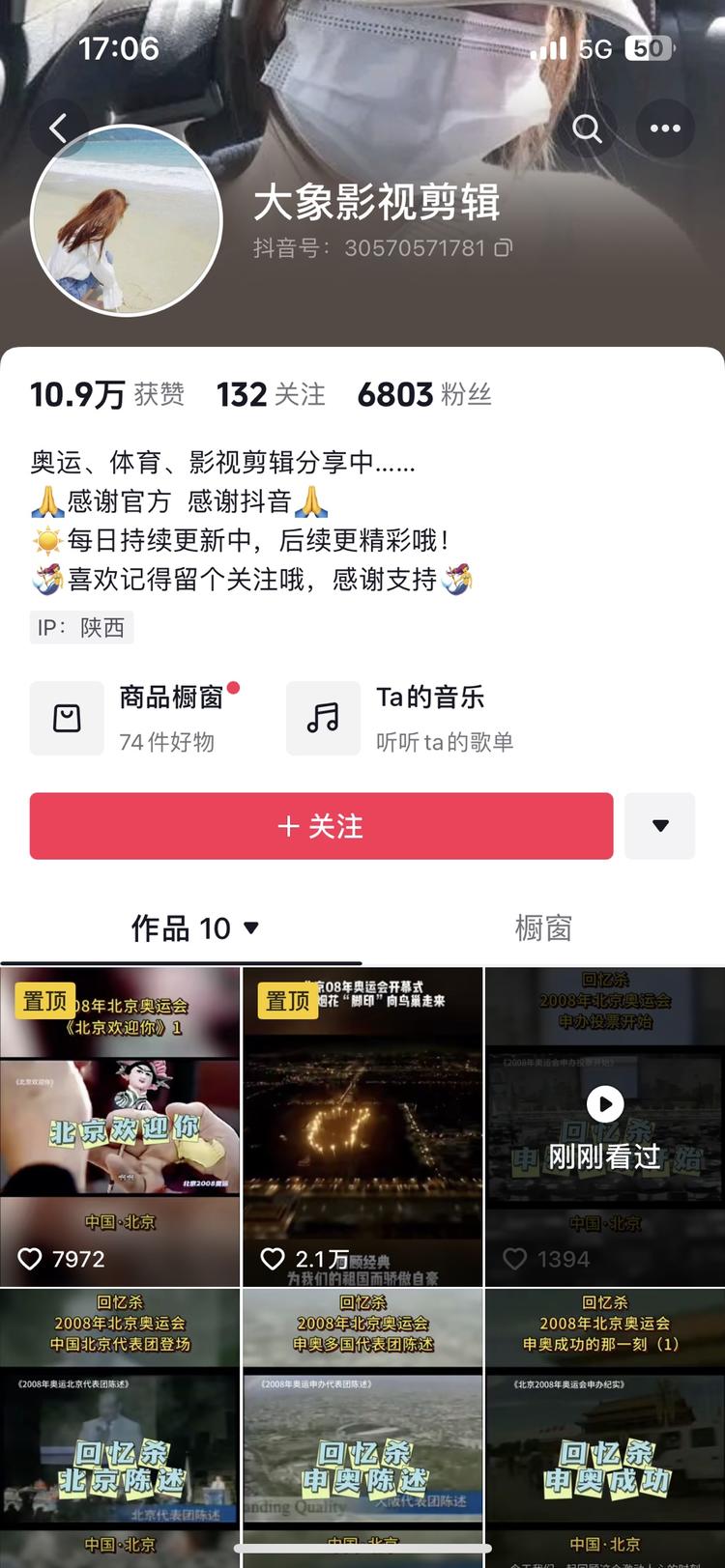Tap the heart icon showing 7972 likes
725x1568 pixels.
29,1259
